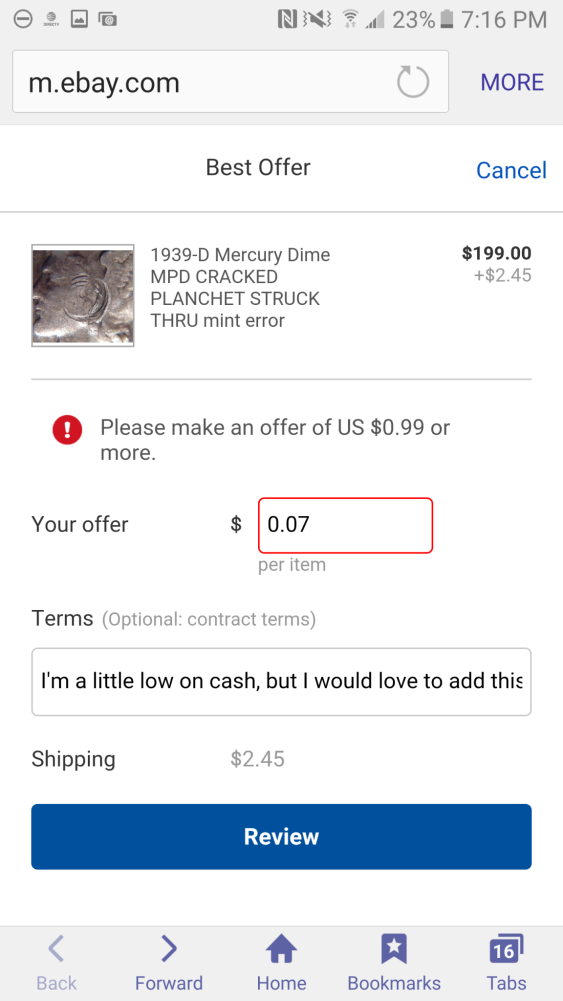Edit the Terms text field
Image resolution: width=563 pixels, height=1001 pixels.
[x=282, y=682]
